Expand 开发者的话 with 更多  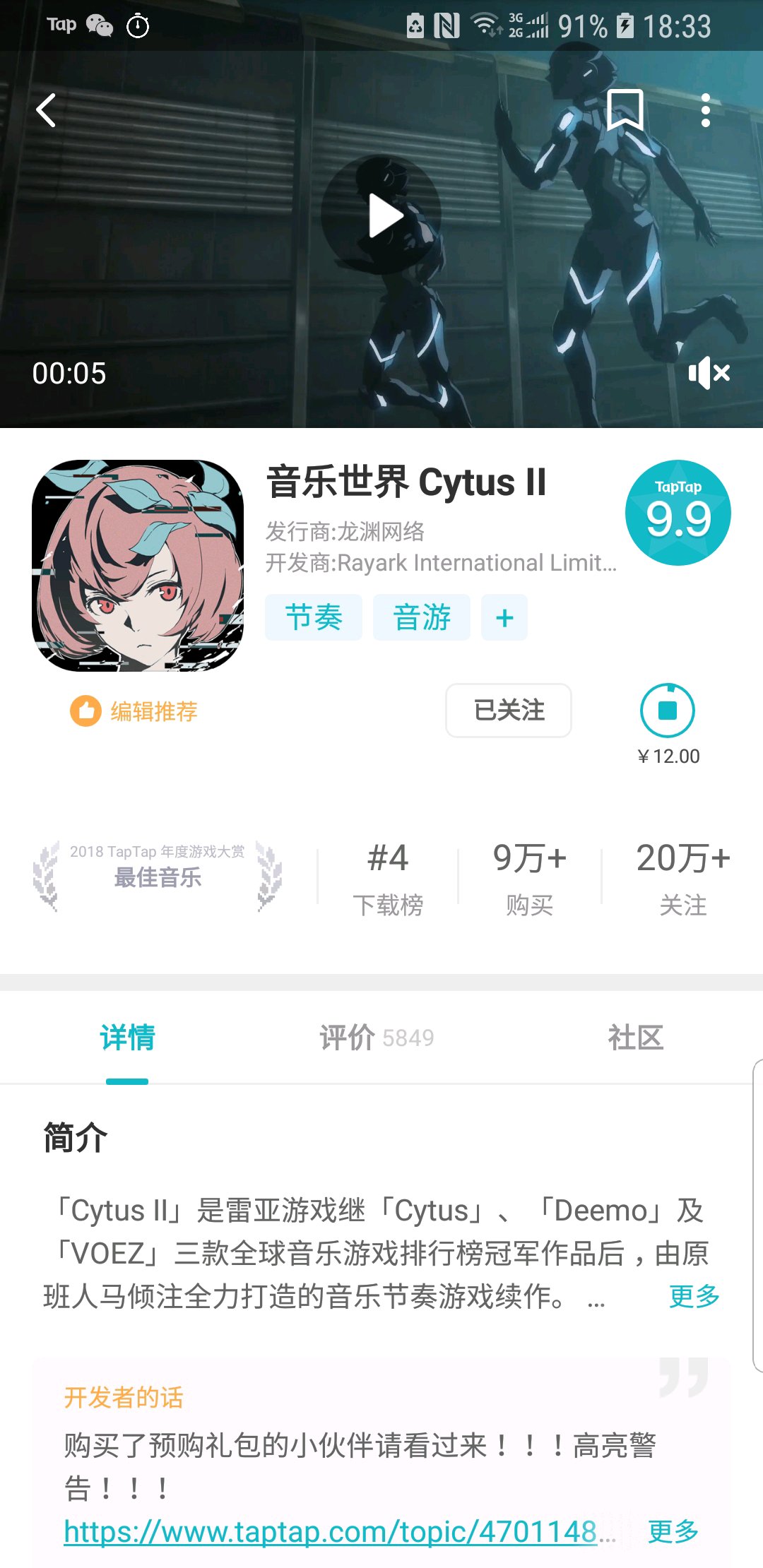[673, 1532]
